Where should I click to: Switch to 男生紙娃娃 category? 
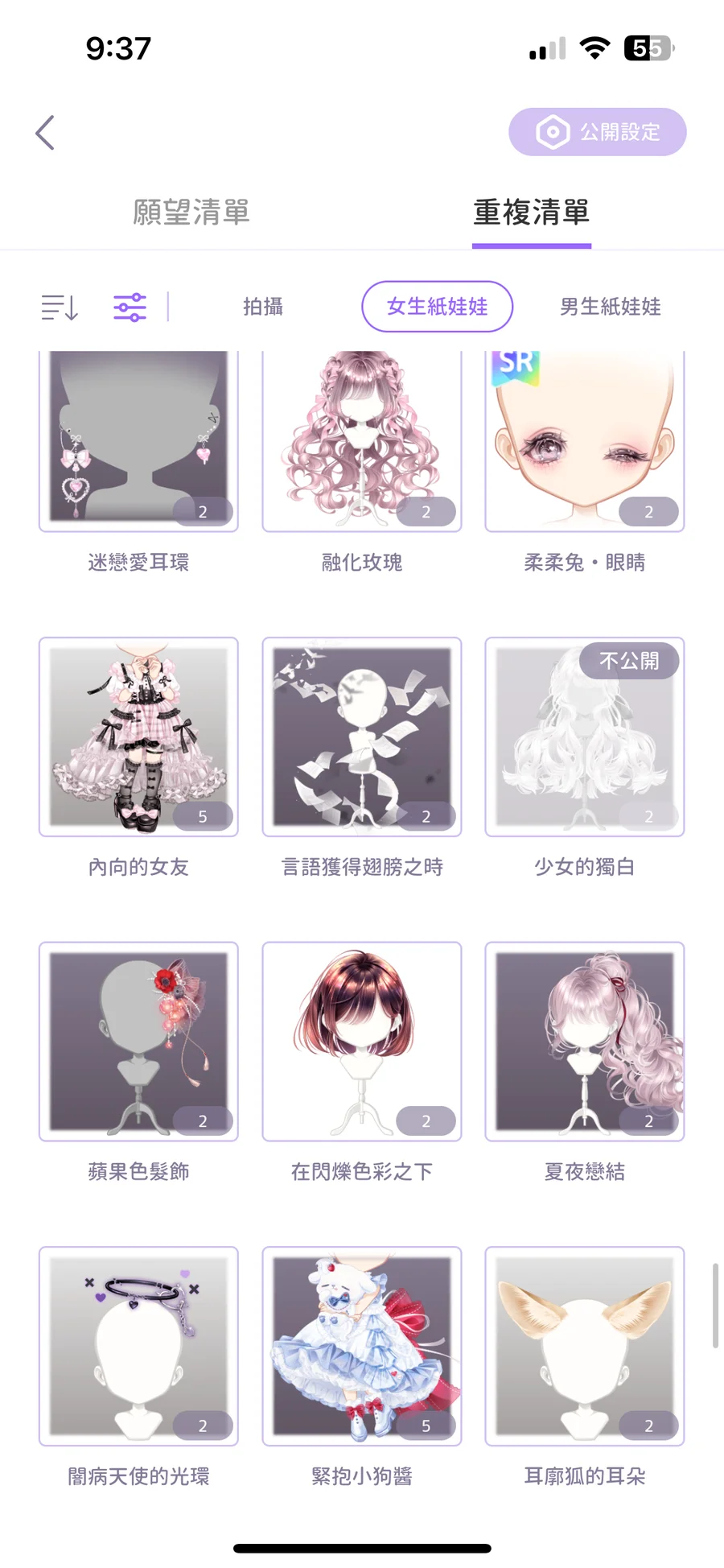click(610, 307)
